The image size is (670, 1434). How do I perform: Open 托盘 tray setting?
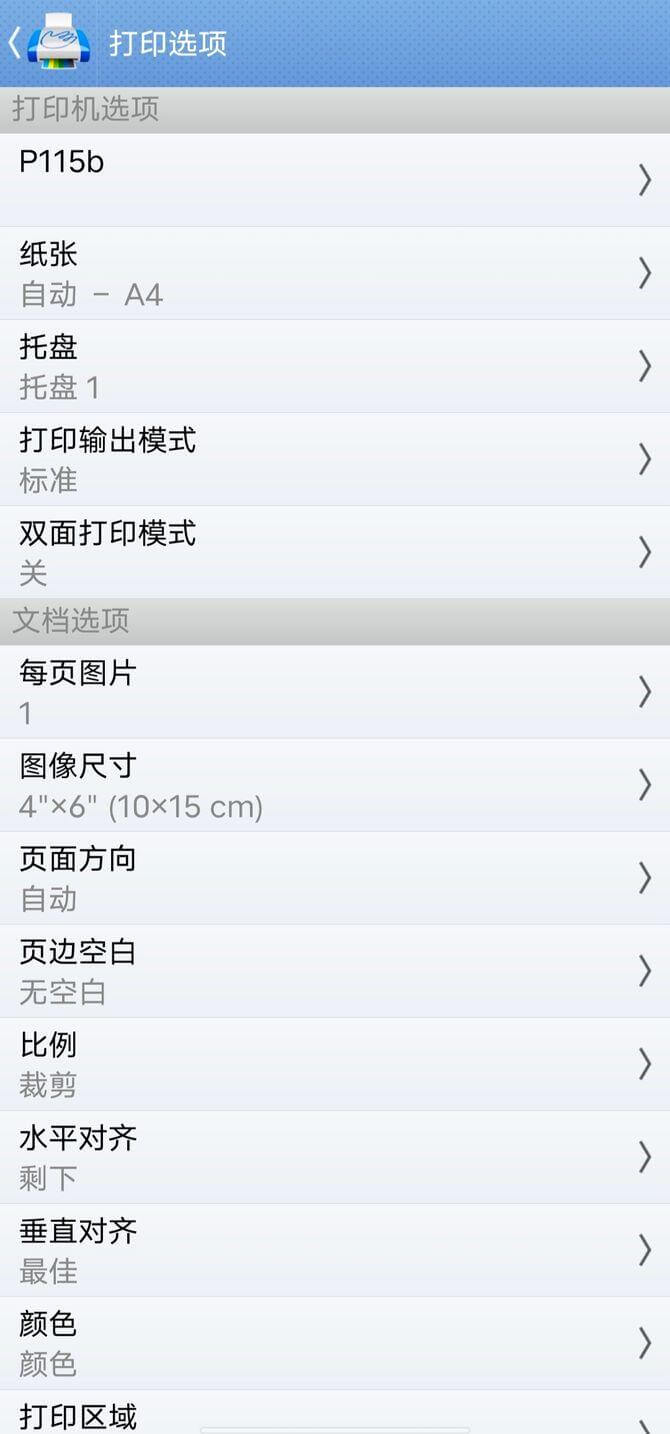click(335, 366)
